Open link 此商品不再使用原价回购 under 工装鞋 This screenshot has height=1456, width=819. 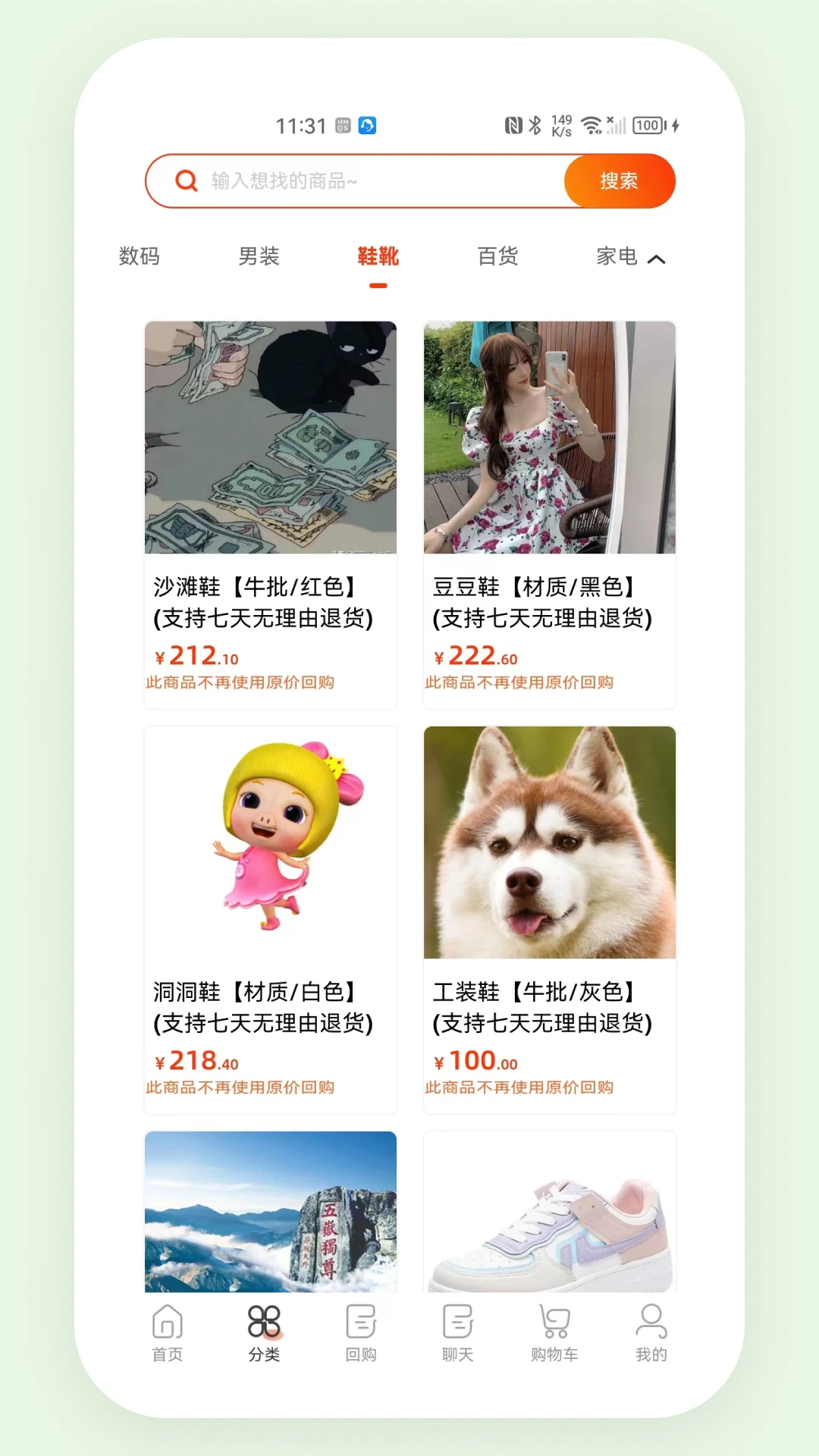point(520,1087)
